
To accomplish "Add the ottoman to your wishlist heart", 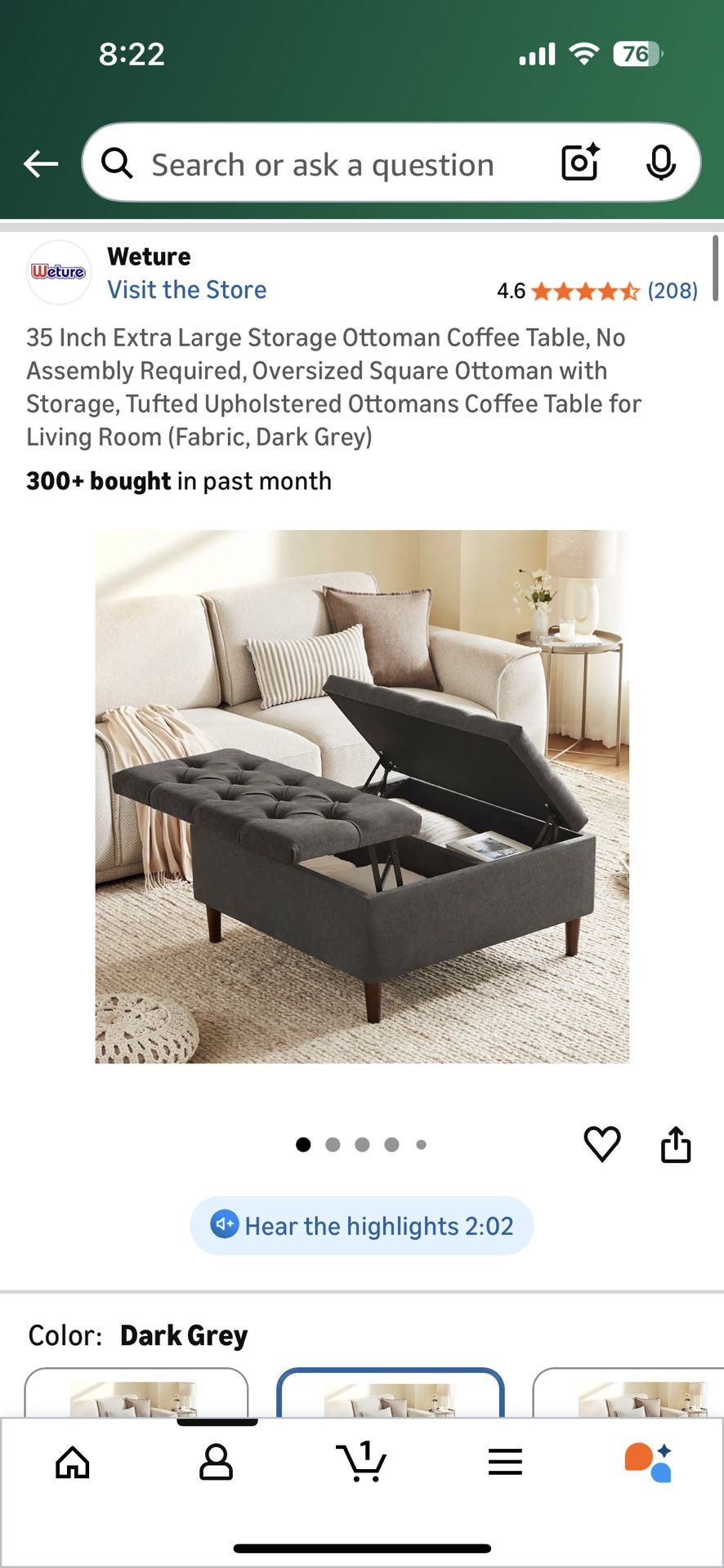I will 602,1145.
